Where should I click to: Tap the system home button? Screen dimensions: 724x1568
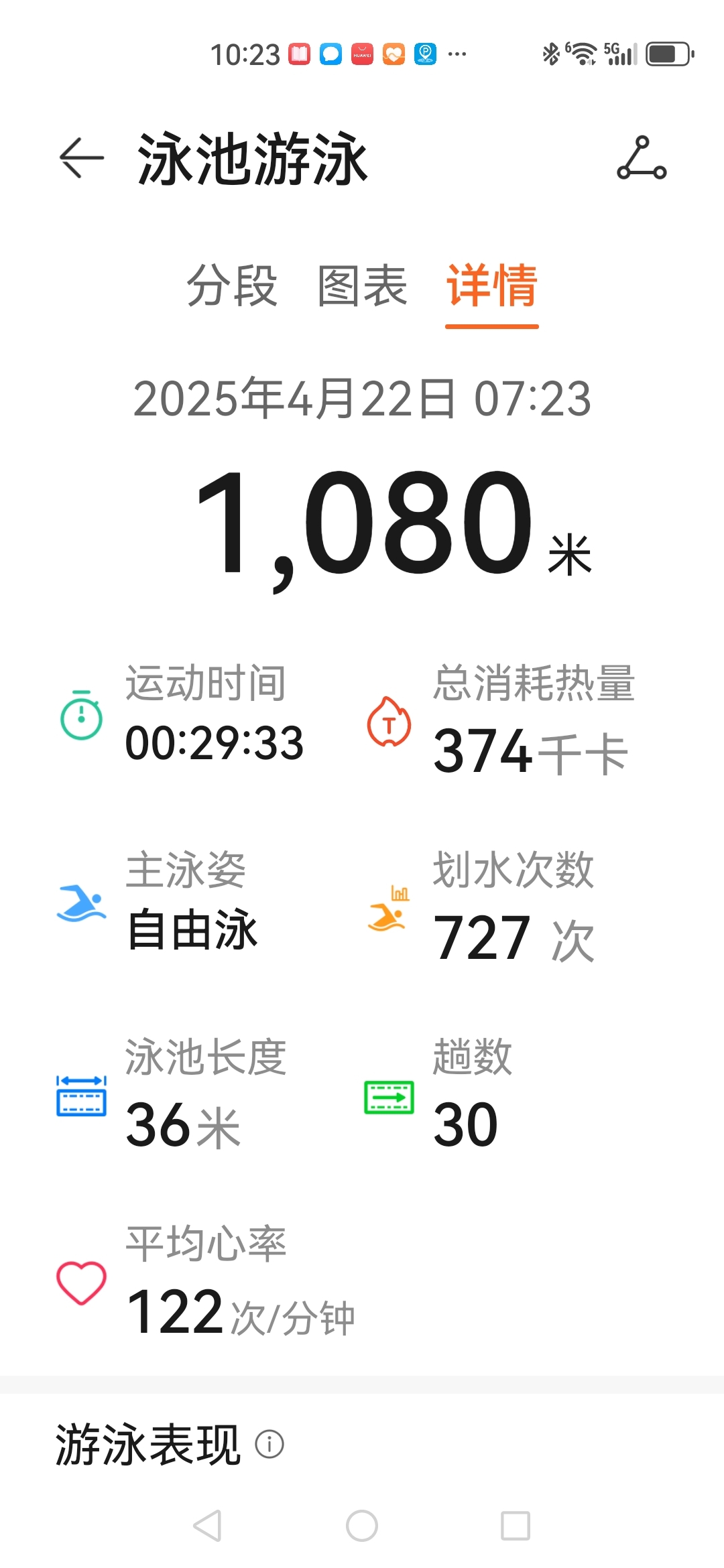click(362, 1526)
